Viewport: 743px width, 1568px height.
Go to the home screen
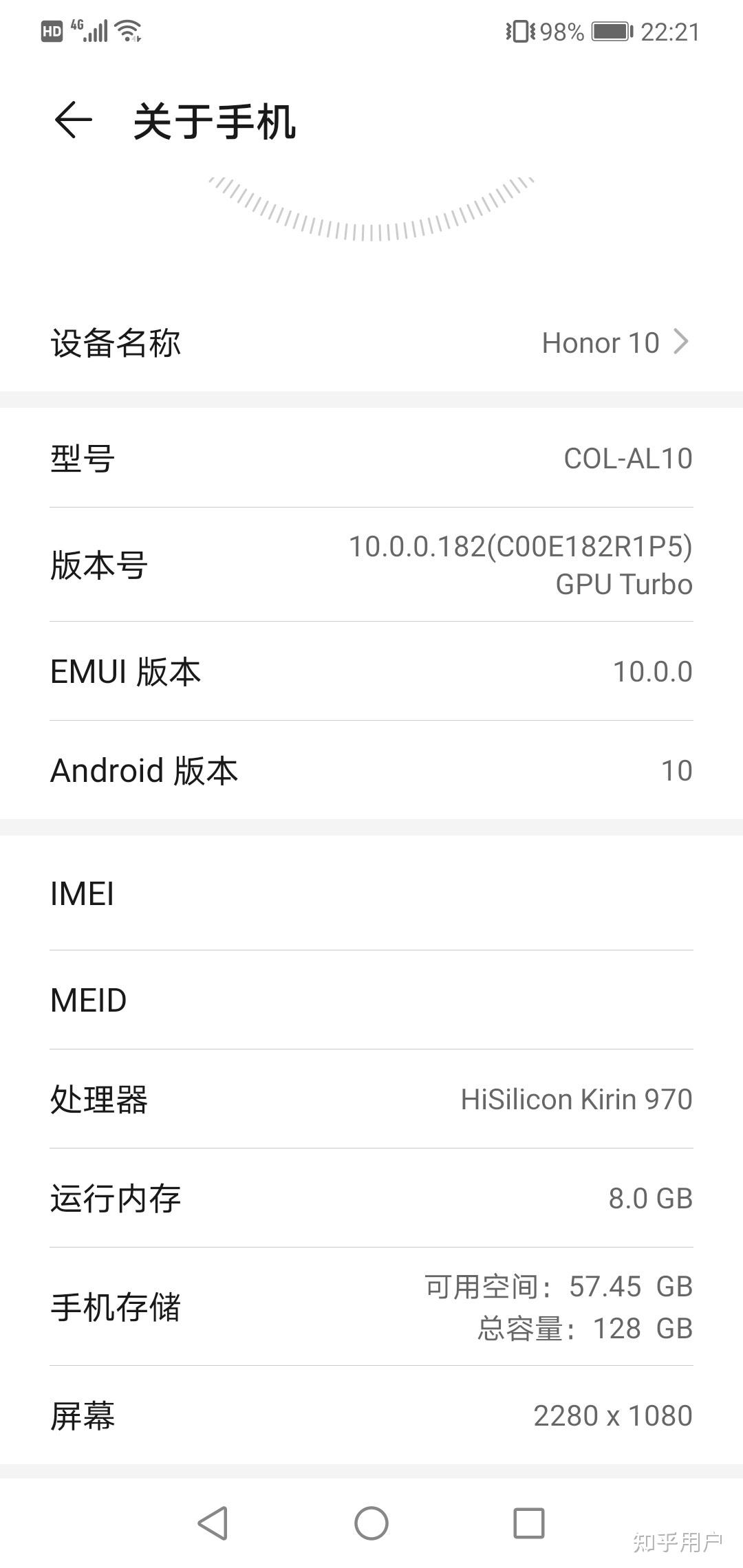point(371,1523)
